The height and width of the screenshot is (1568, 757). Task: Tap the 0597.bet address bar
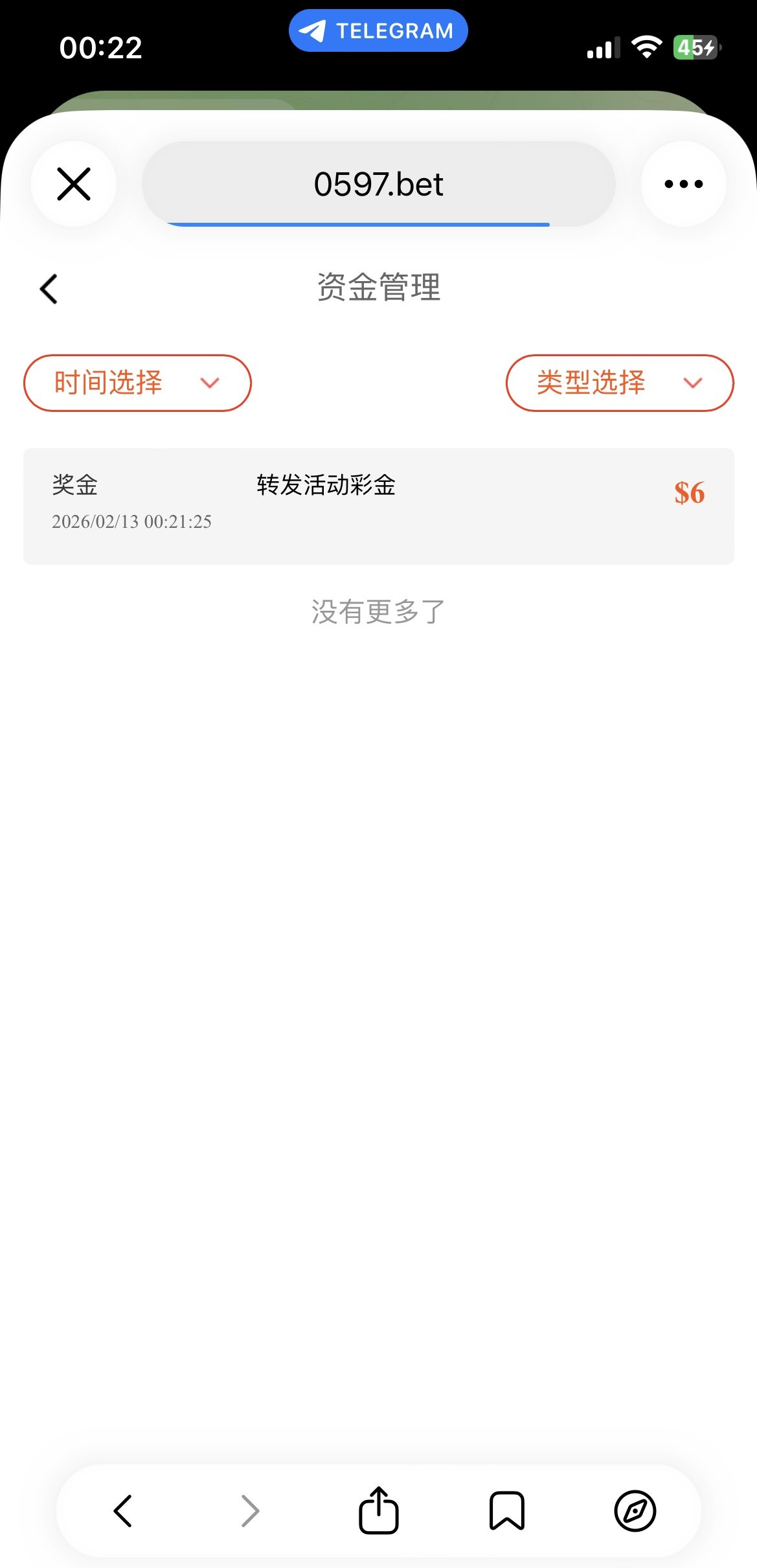pyautogui.click(x=378, y=183)
